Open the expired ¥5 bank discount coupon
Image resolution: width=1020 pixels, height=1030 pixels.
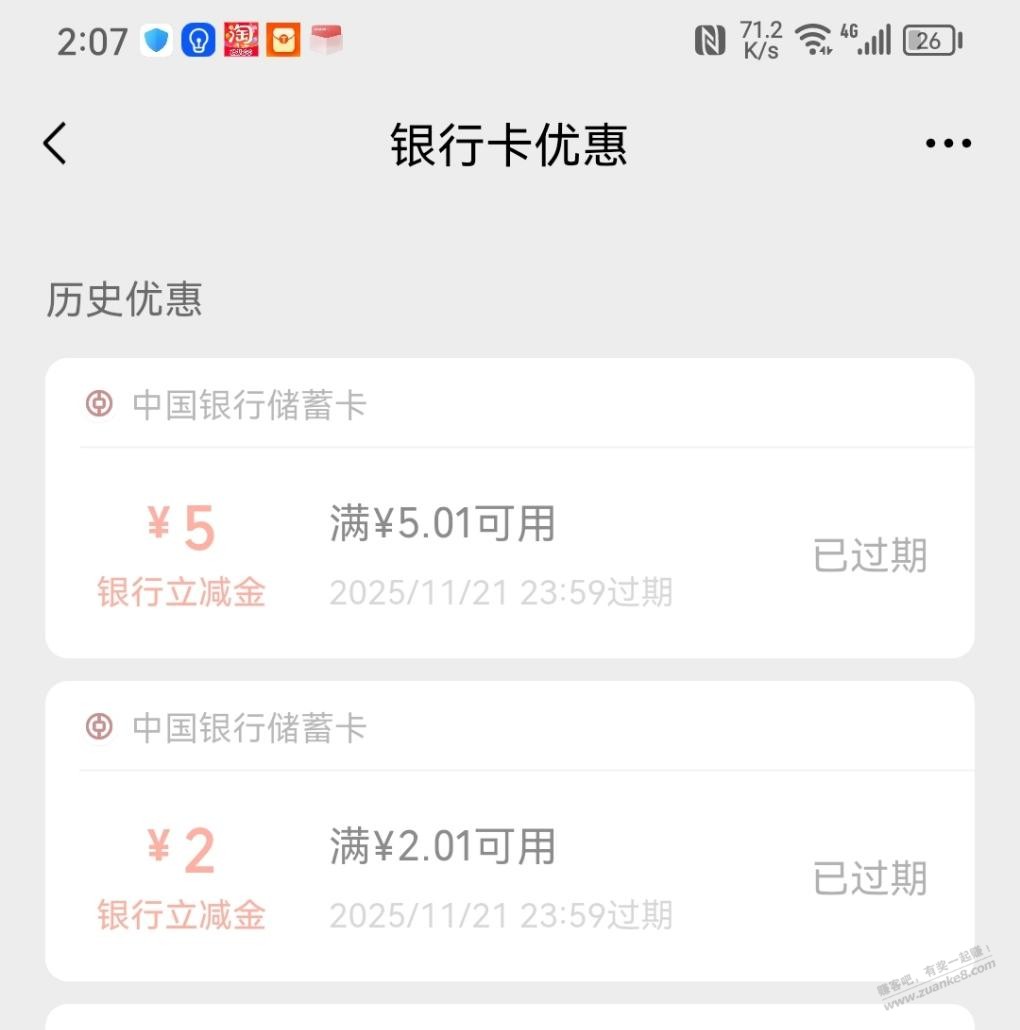click(x=509, y=553)
